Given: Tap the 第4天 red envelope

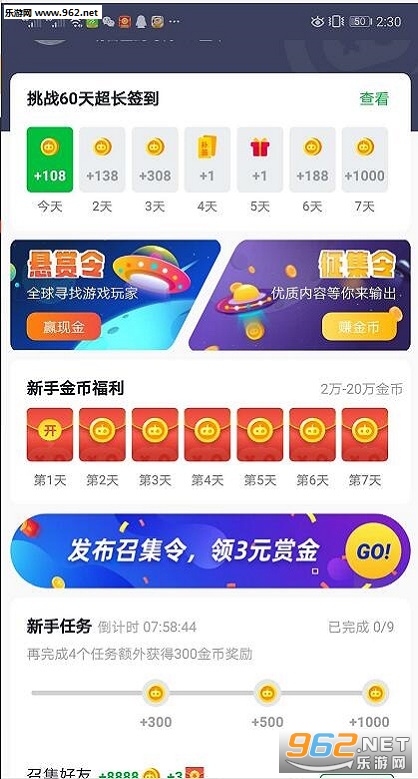Looking at the screenshot, I should [207, 434].
